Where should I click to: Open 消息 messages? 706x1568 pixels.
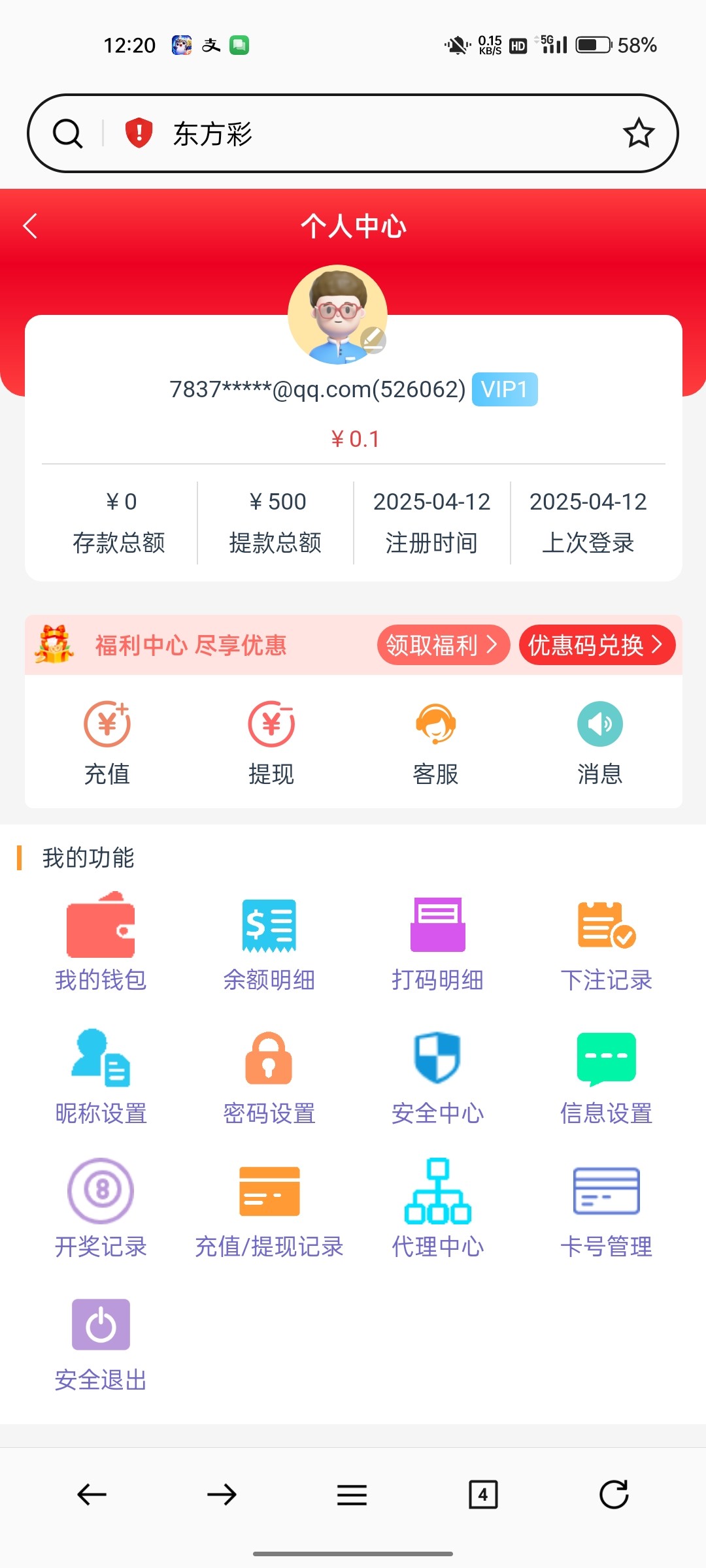click(x=599, y=742)
